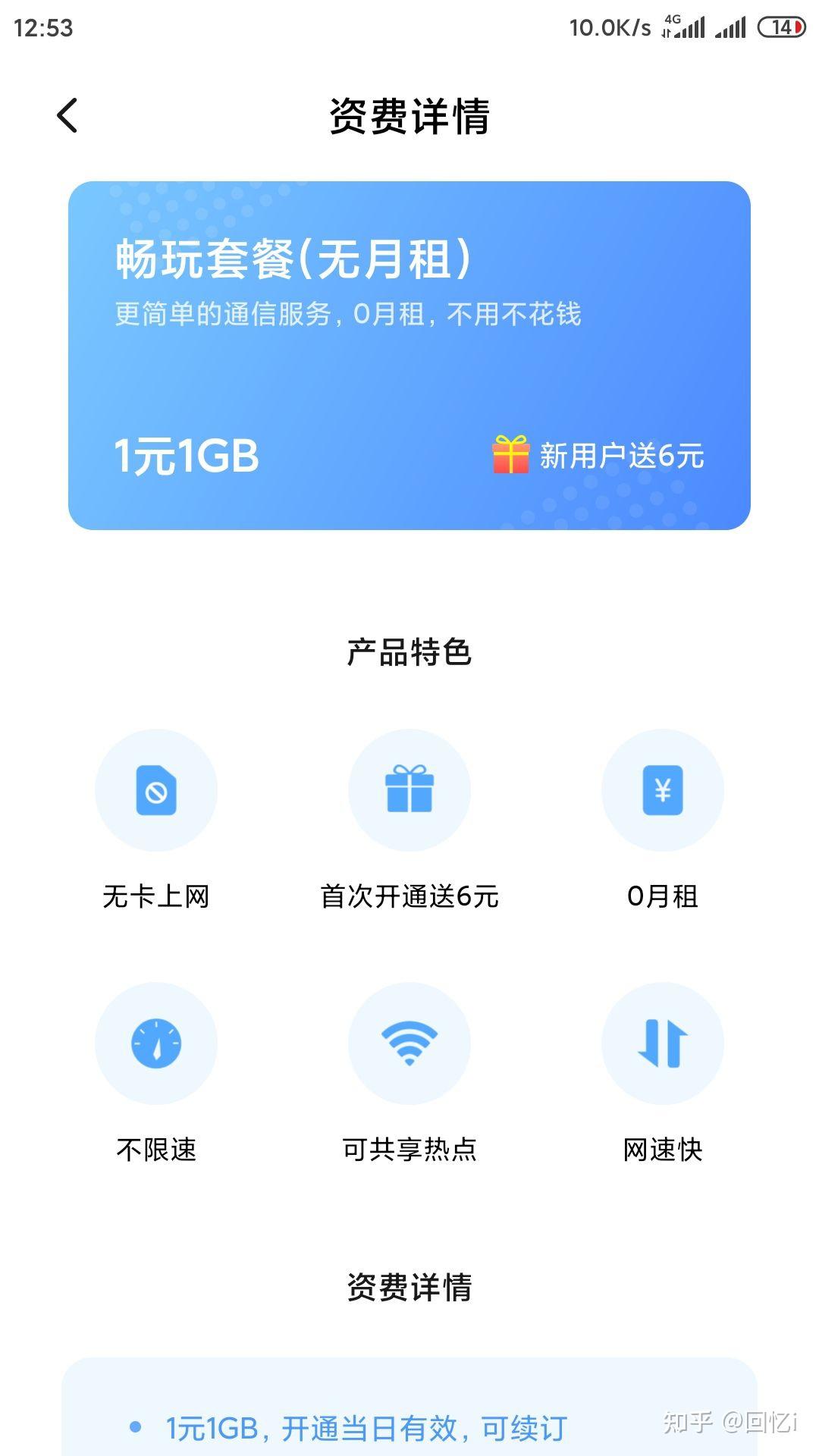This screenshot has width=819, height=1456.
Task: Tap the battery indicator in the status bar
Action: coord(781,25)
